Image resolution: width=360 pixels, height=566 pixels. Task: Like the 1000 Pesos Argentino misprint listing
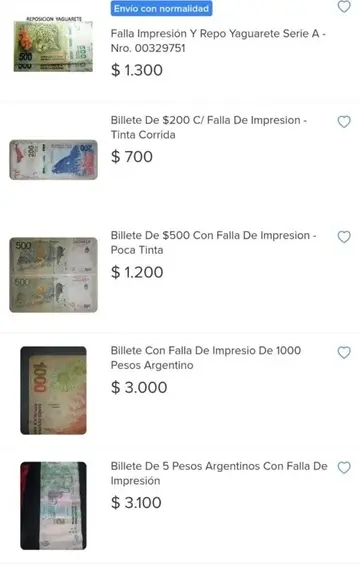click(x=344, y=352)
